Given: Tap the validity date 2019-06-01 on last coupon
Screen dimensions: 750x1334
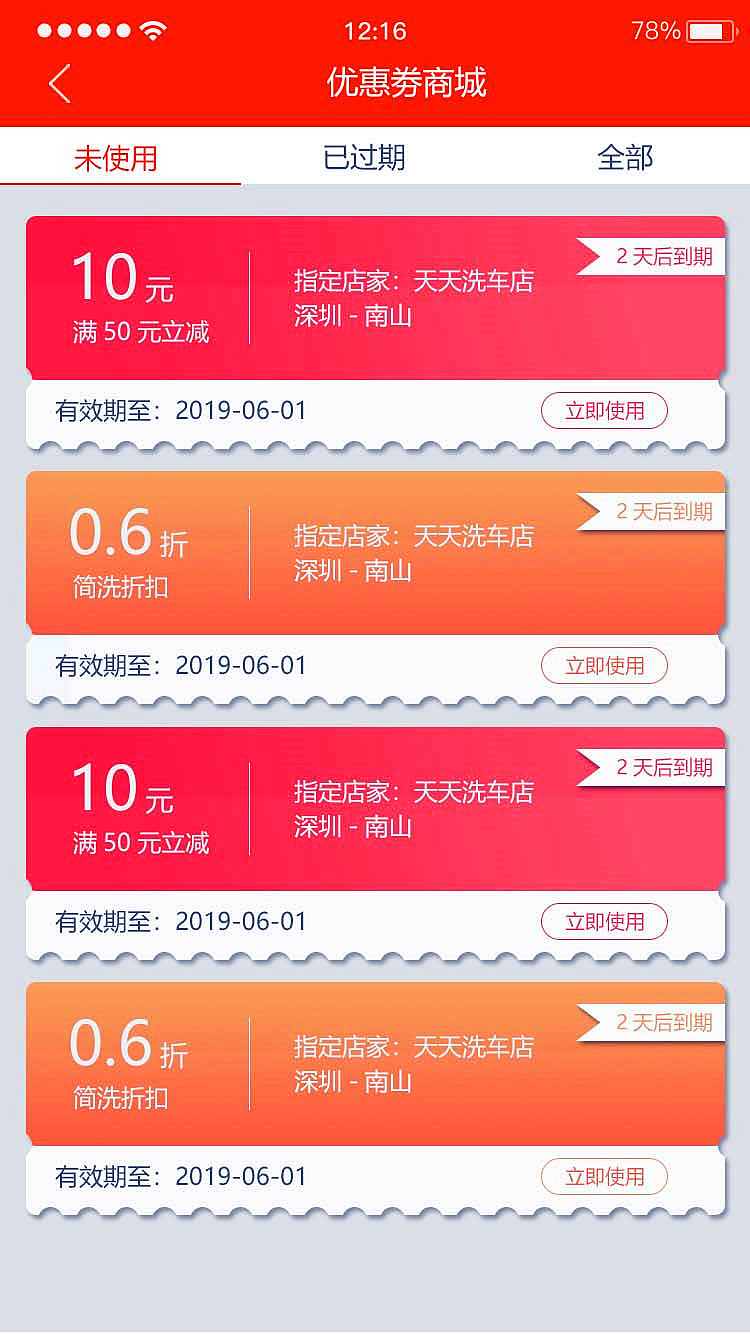Looking at the screenshot, I should (x=240, y=1177).
